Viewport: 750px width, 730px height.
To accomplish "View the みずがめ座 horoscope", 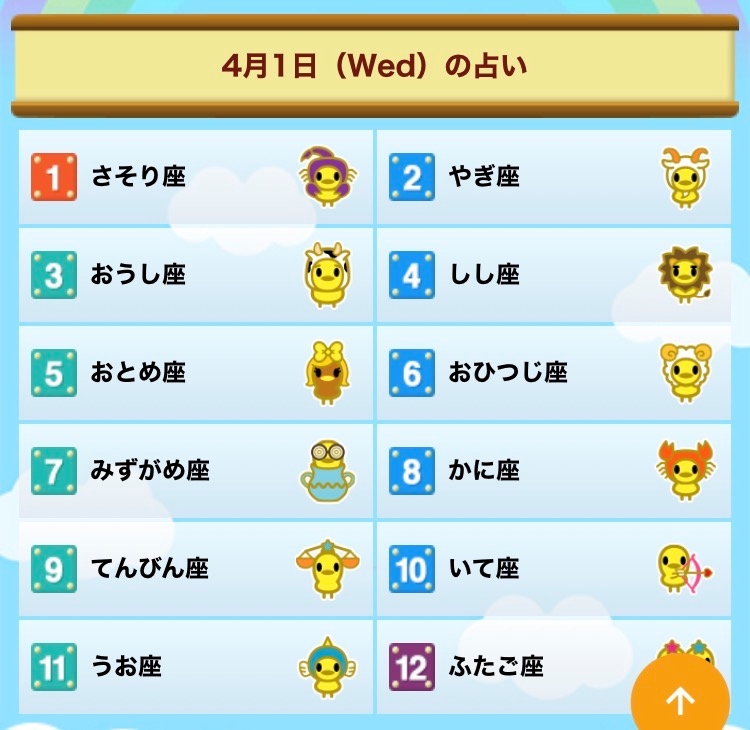I will 196,471.
